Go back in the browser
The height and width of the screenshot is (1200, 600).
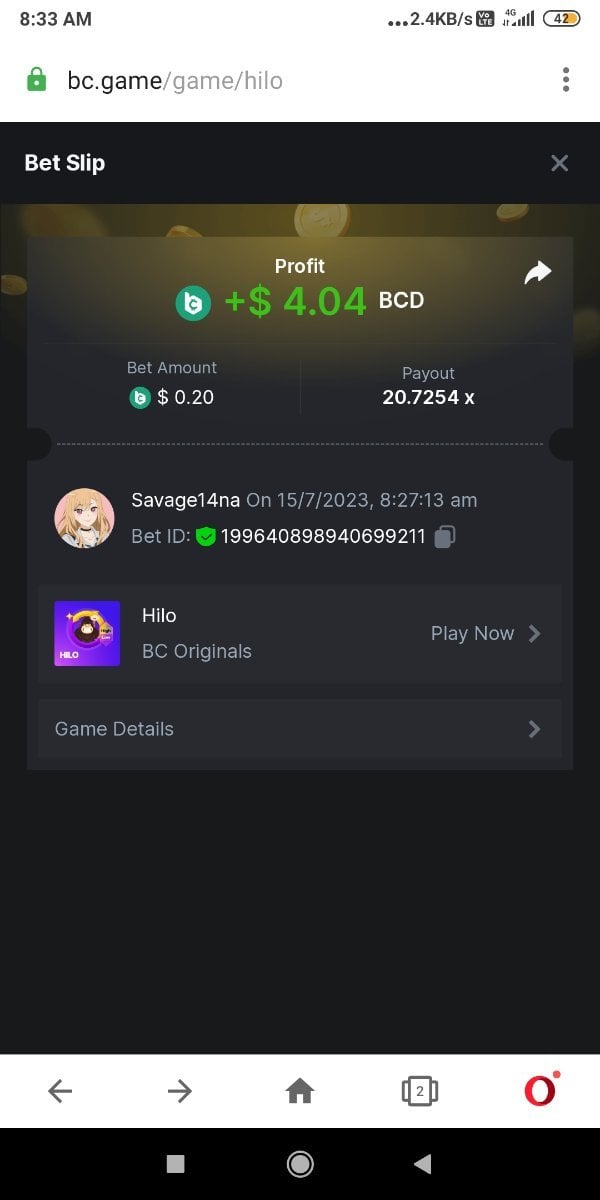tap(60, 1091)
